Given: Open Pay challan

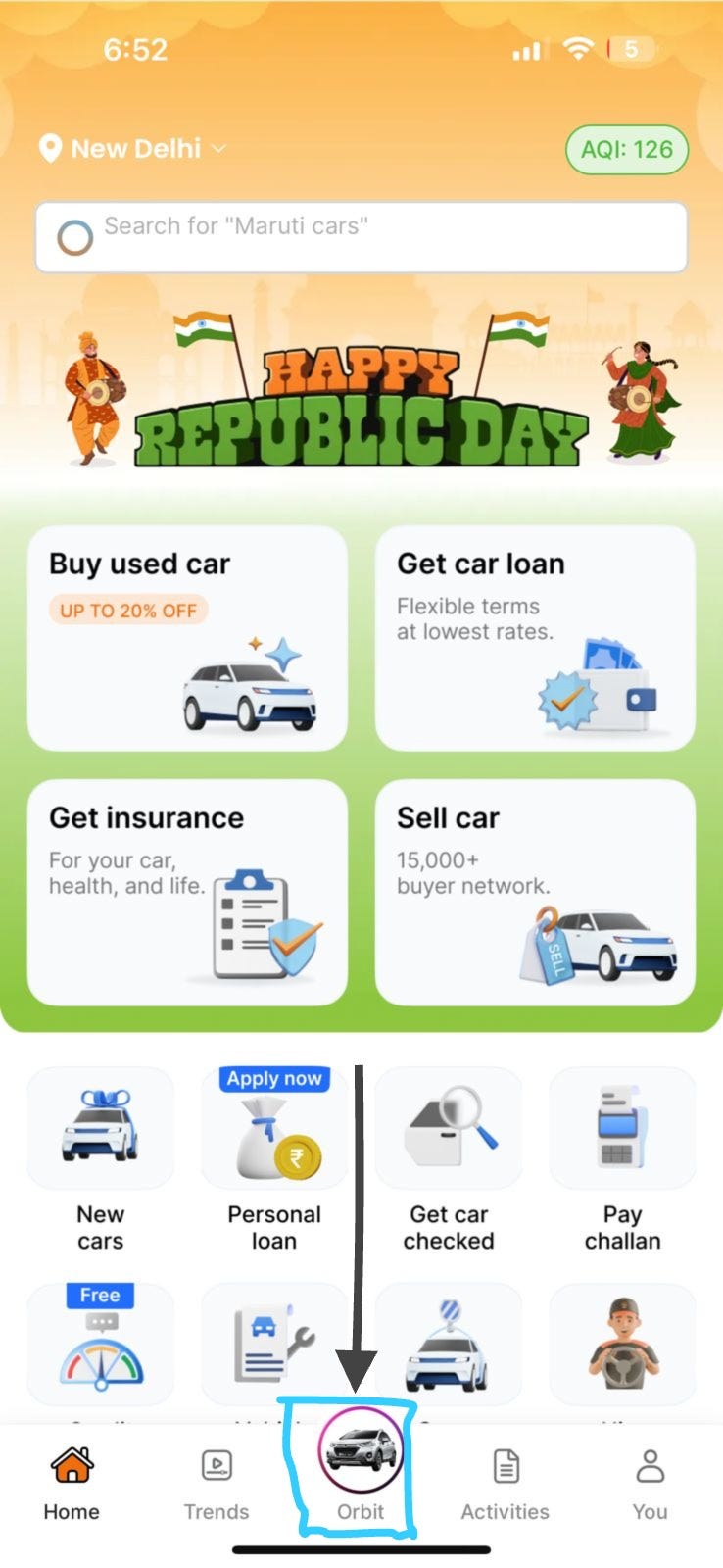Looking at the screenshot, I should [622, 1161].
